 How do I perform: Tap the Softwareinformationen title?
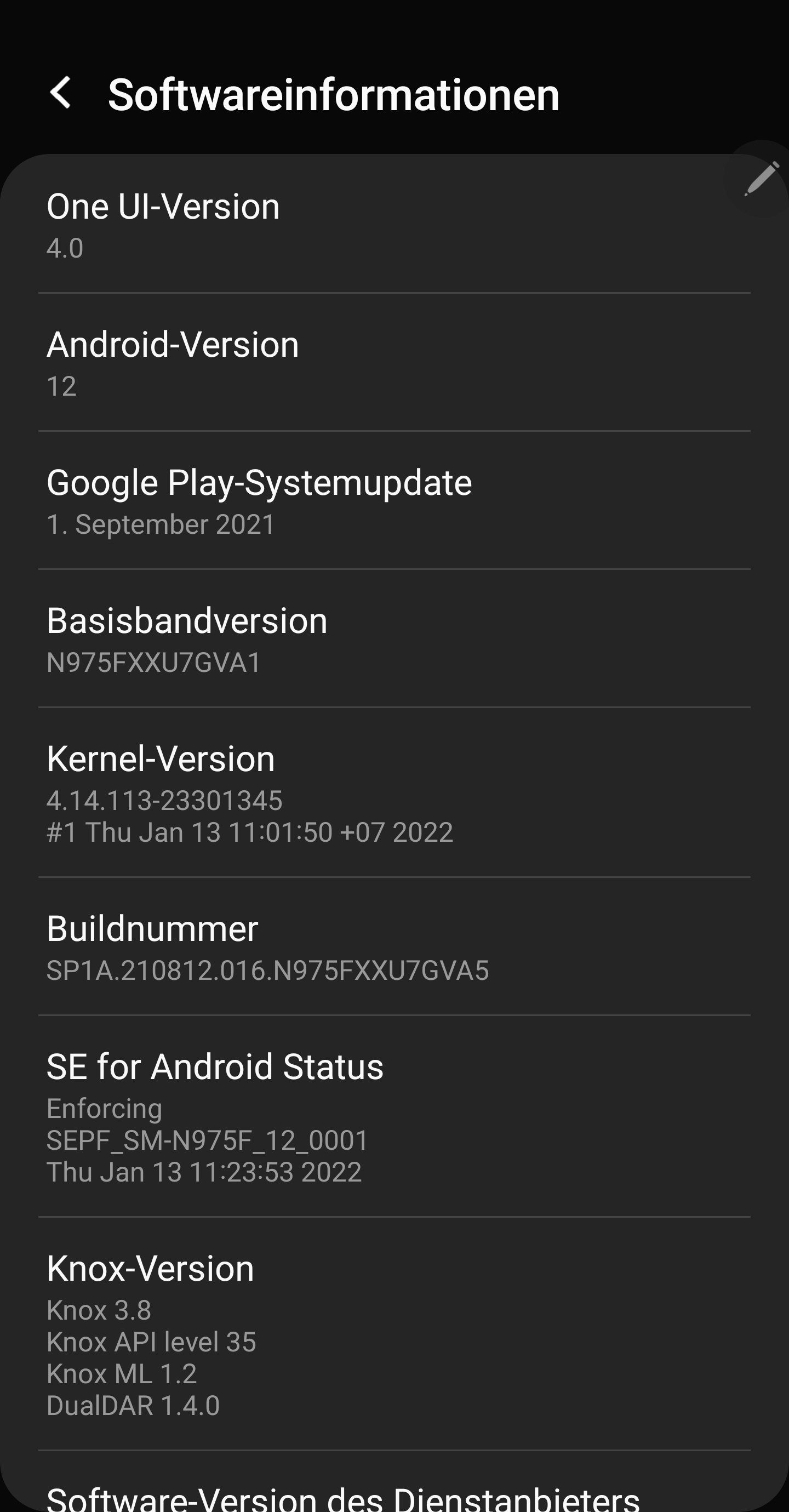[335, 94]
